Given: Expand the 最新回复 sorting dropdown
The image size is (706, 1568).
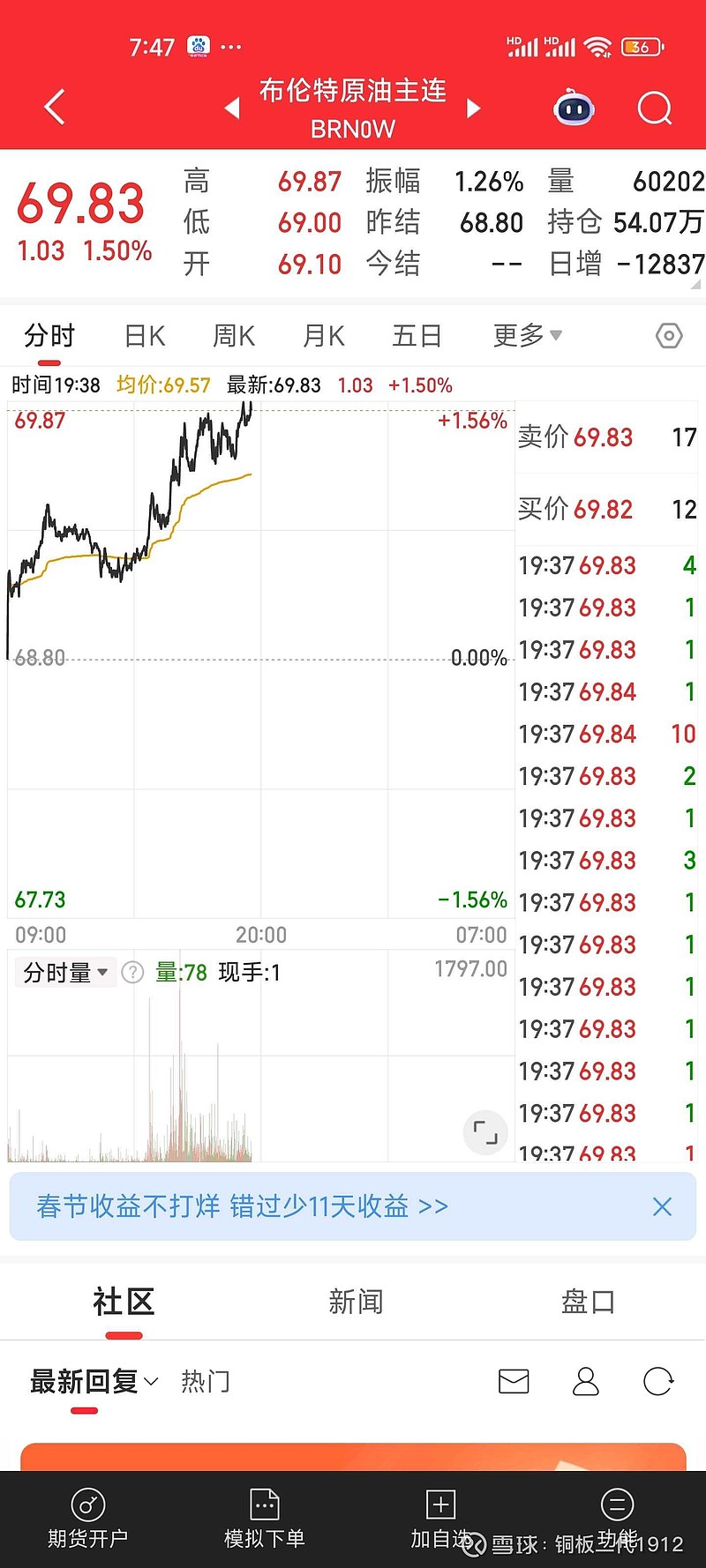Looking at the screenshot, I should [x=84, y=1382].
